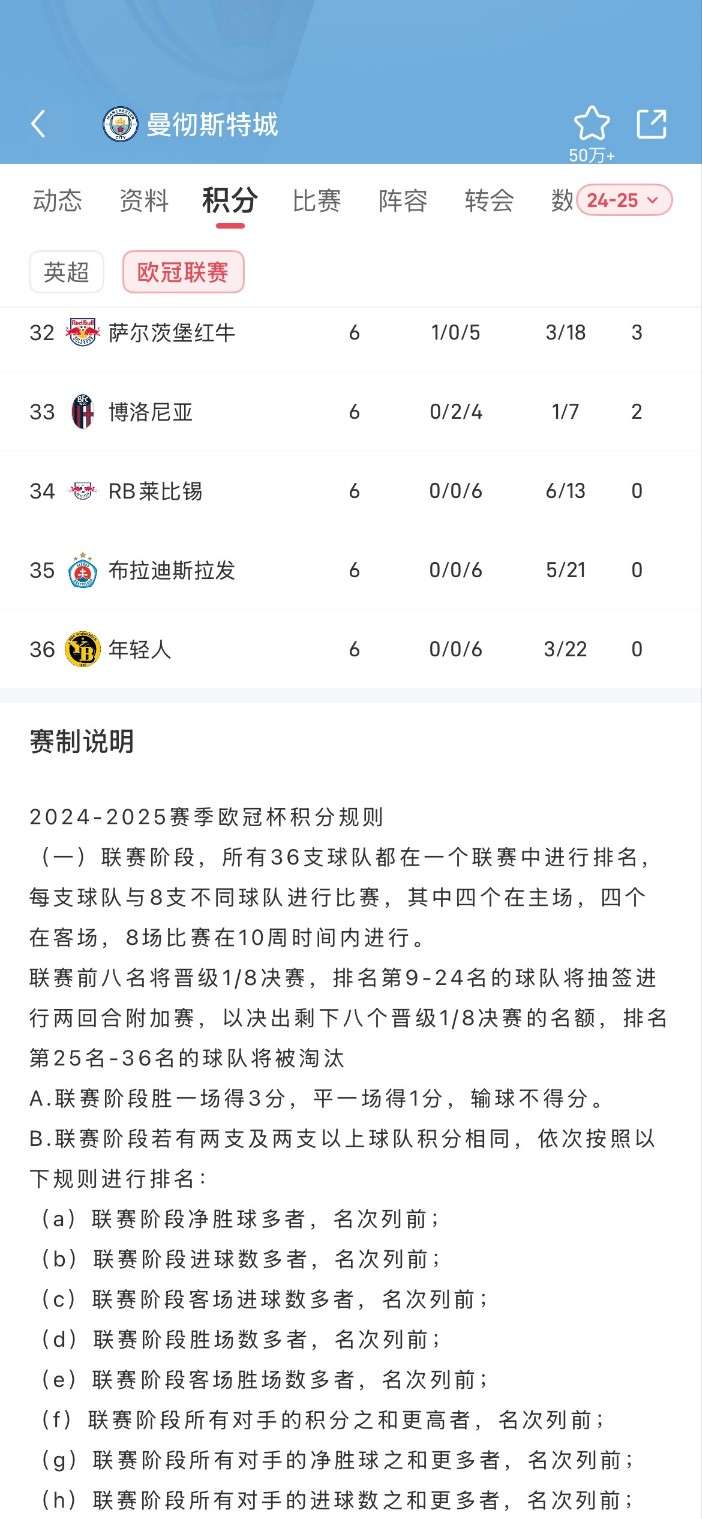The height and width of the screenshot is (1519, 702).
Task: Open the 资料 tab
Action: pos(144,201)
